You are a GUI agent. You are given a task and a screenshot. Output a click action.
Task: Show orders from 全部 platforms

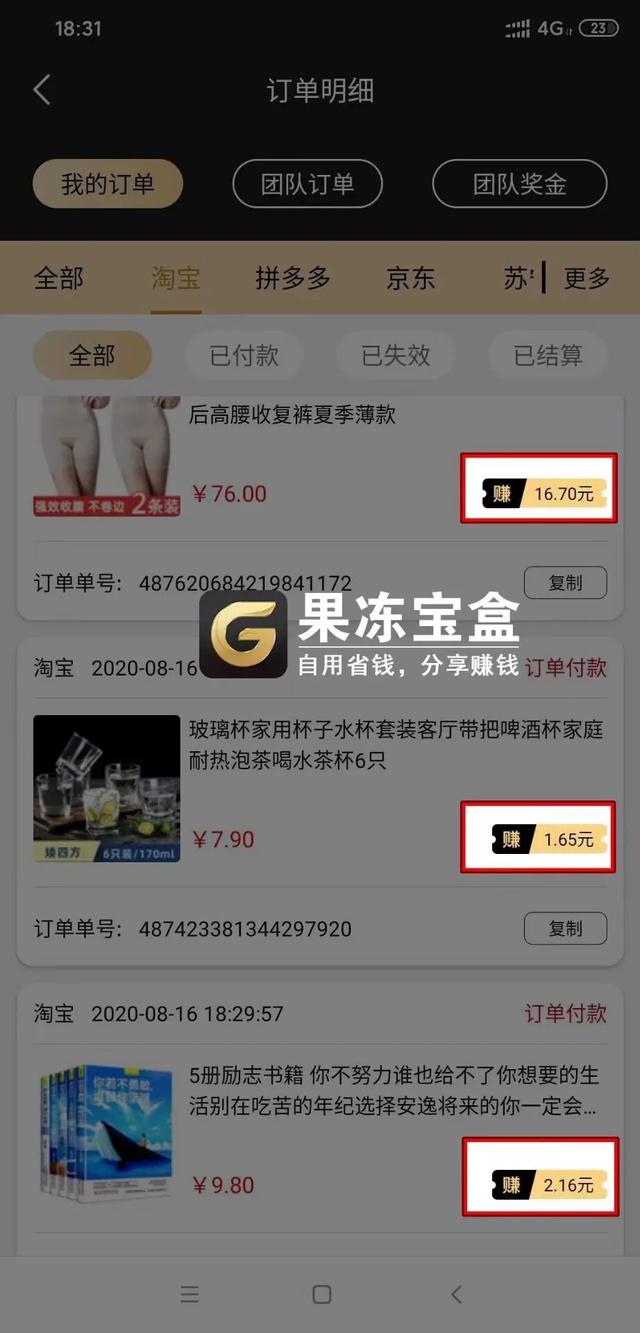coord(59,278)
